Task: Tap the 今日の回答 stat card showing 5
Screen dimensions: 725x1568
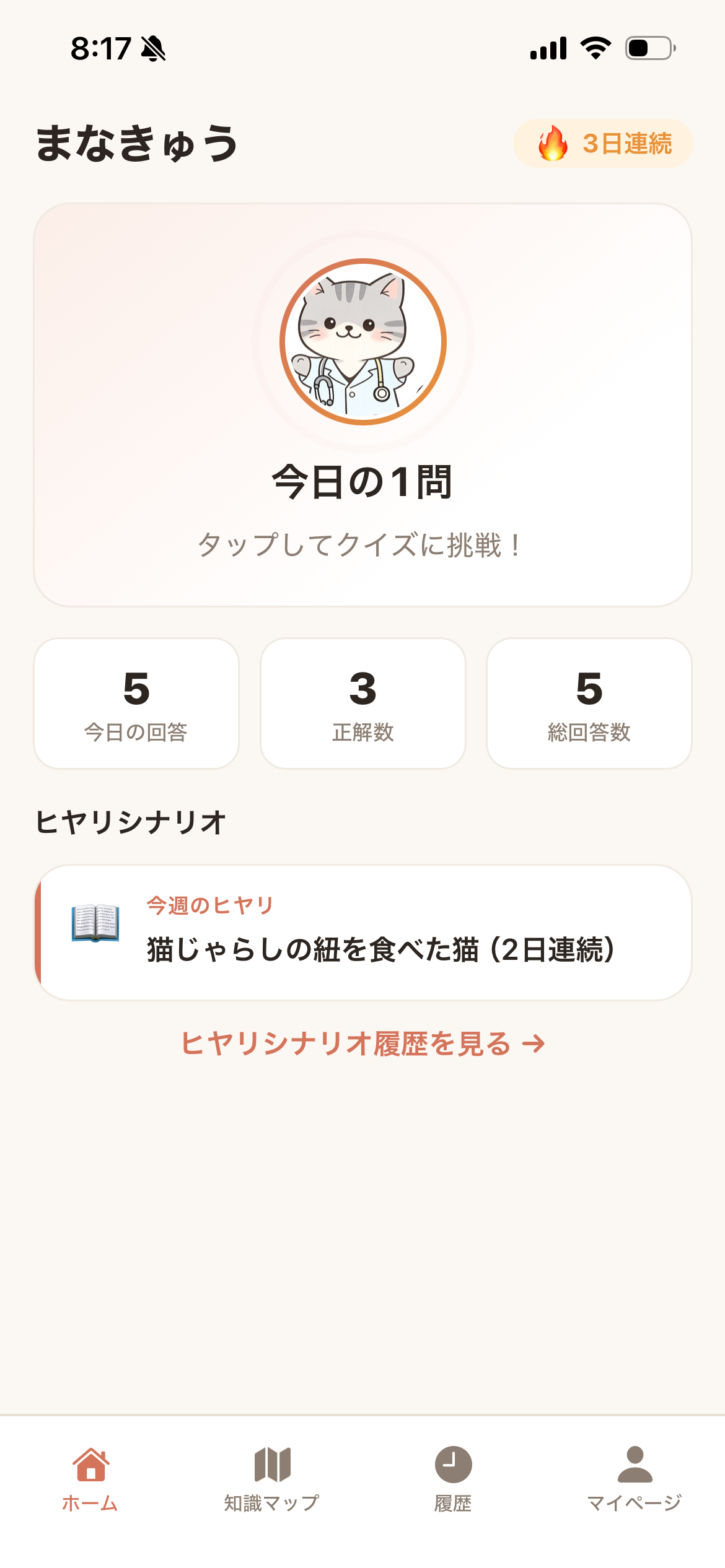Action: 136,703
